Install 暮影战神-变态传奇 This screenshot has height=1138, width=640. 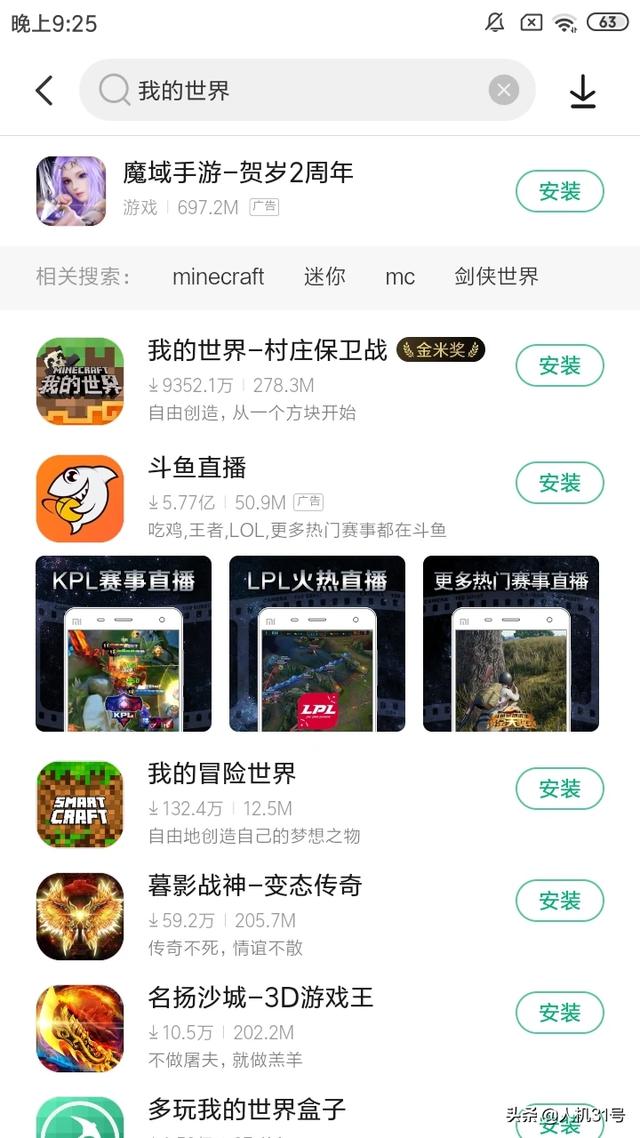(x=559, y=901)
